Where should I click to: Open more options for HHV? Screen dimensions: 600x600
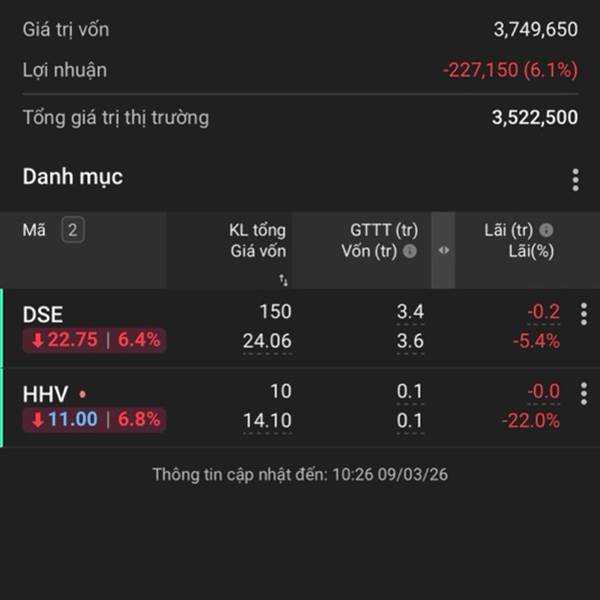(x=584, y=393)
